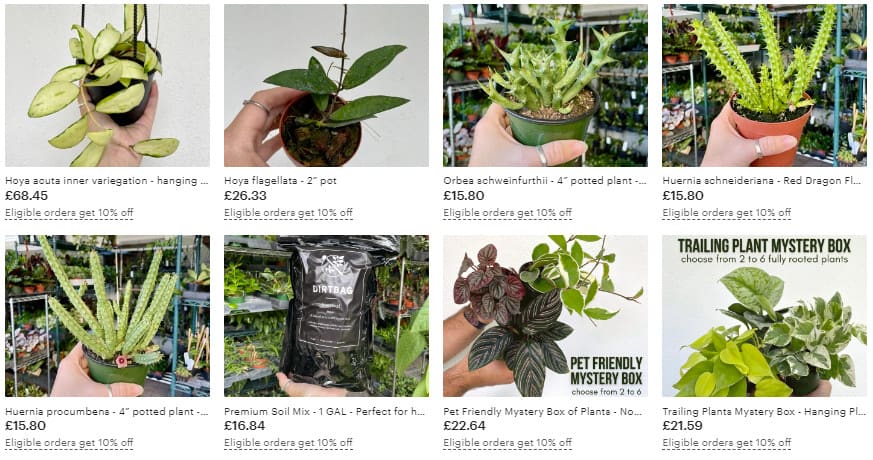Open the Pet Friendly Mystery Box listing
873x460 pixels.
click(545, 411)
